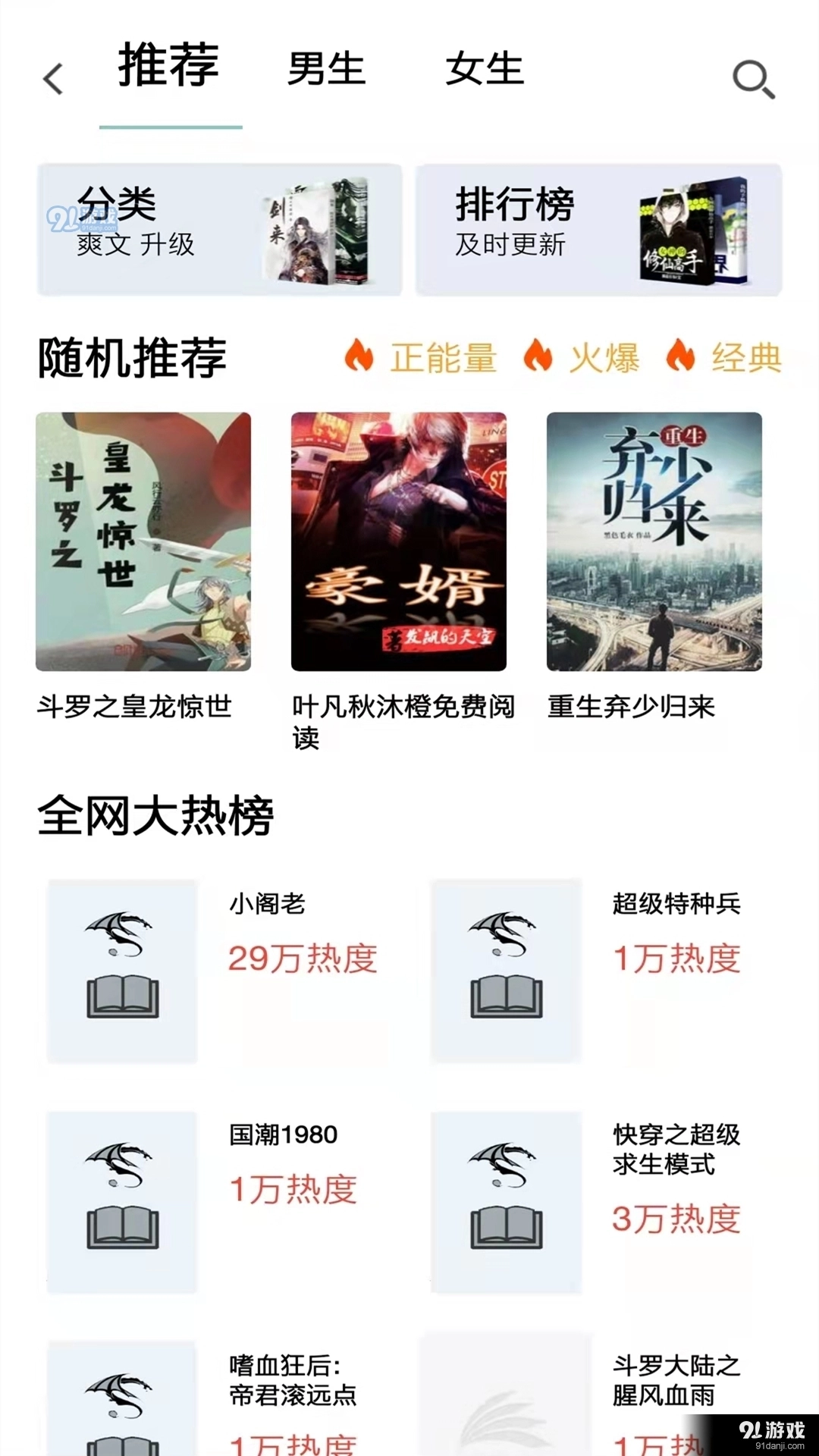The image size is (819, 1456).
Task: Go back using the top-left arrow
Action: (53, 79)
